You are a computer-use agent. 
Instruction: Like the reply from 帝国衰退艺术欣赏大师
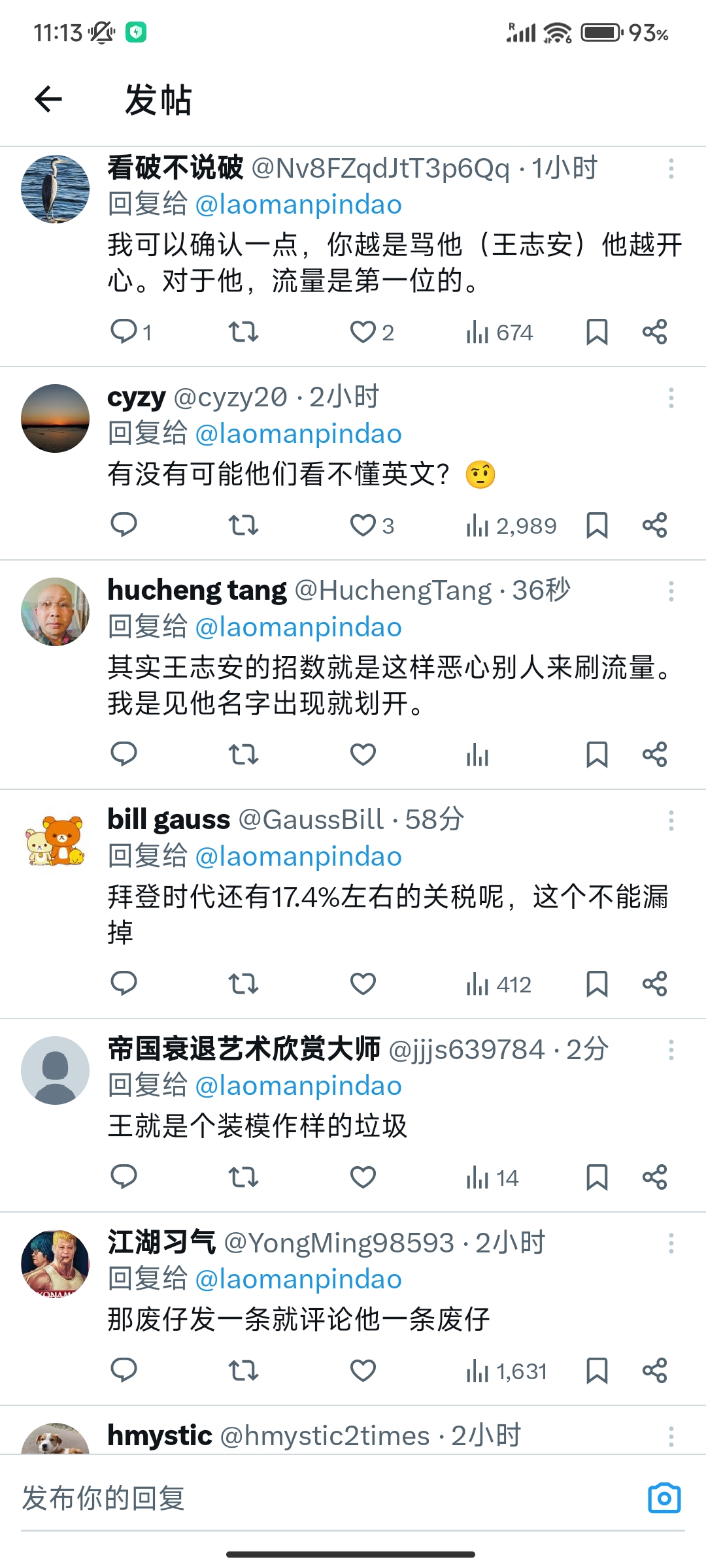pos(363,1177)
